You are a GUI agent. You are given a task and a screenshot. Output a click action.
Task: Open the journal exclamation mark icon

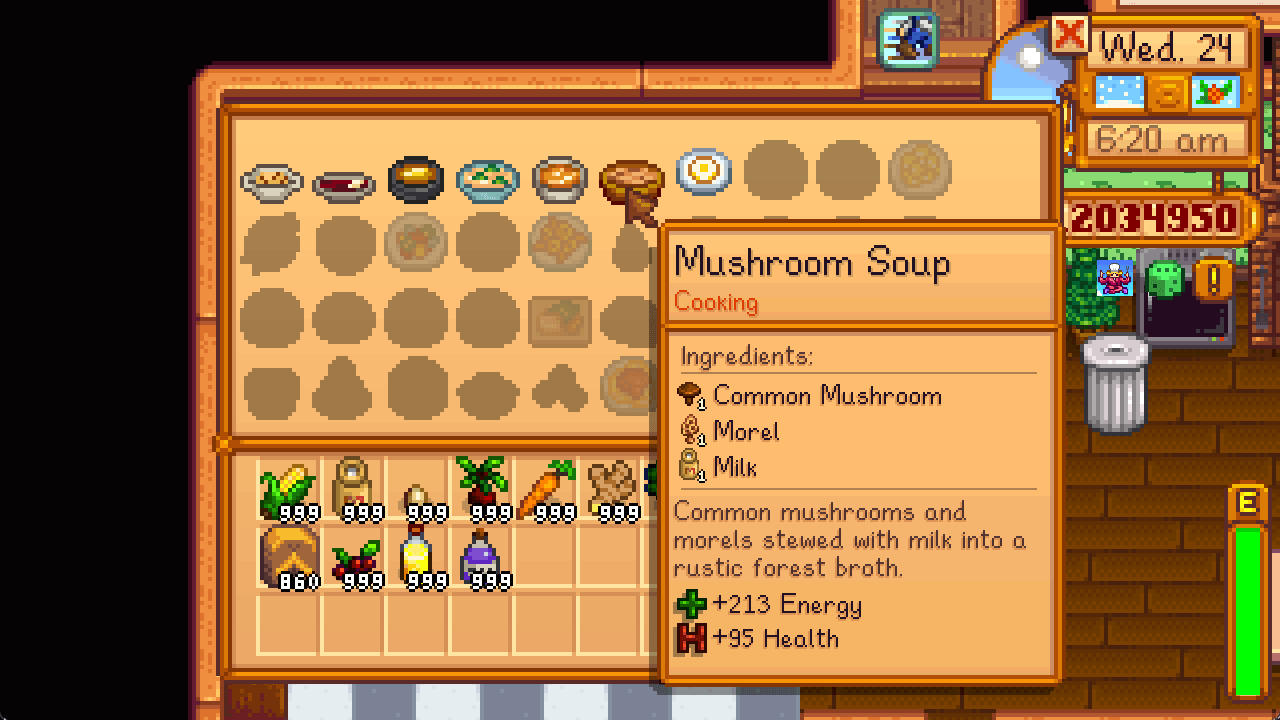(x=1213, y=279)
